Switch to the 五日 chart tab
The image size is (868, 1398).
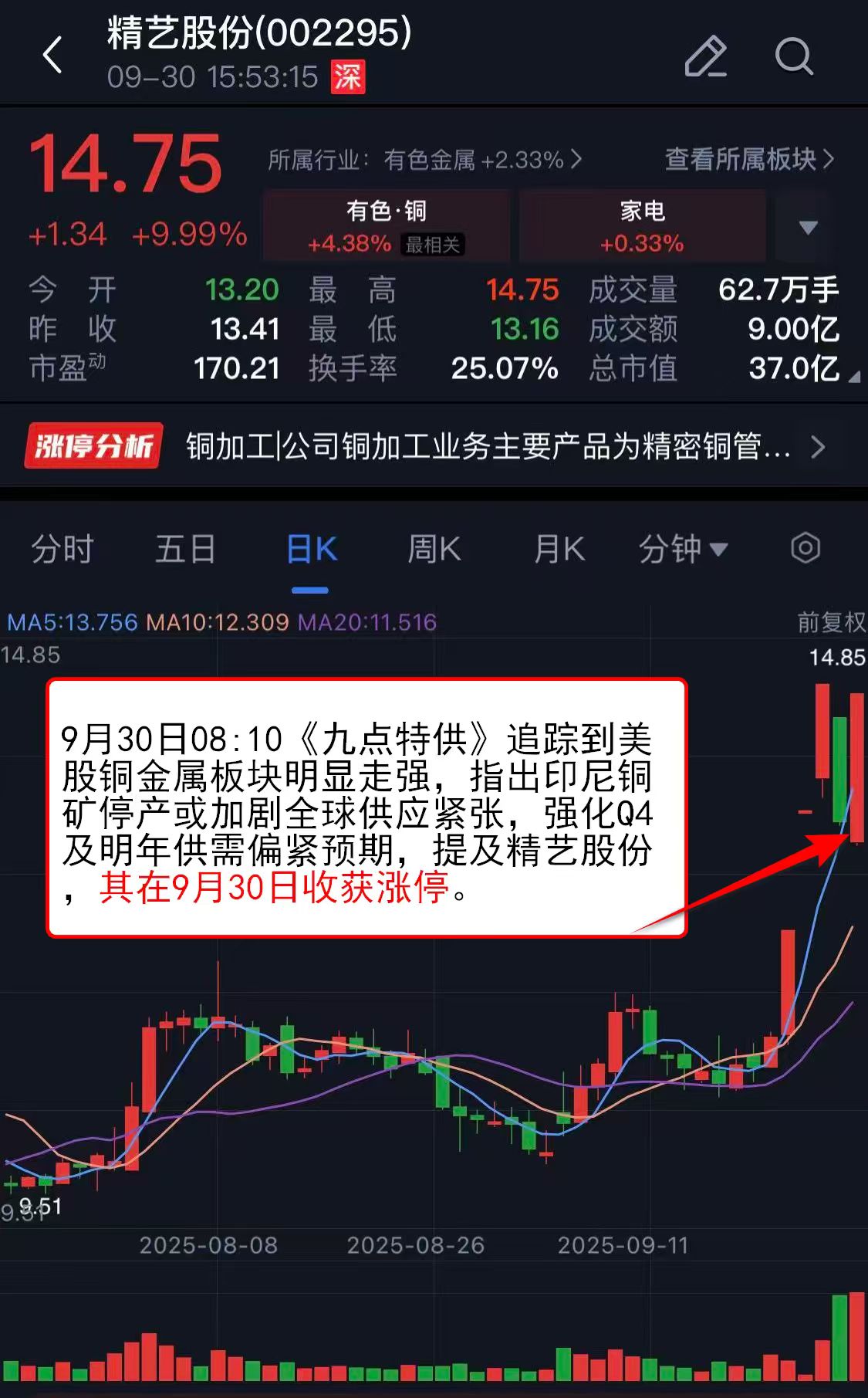coord(185,549)
